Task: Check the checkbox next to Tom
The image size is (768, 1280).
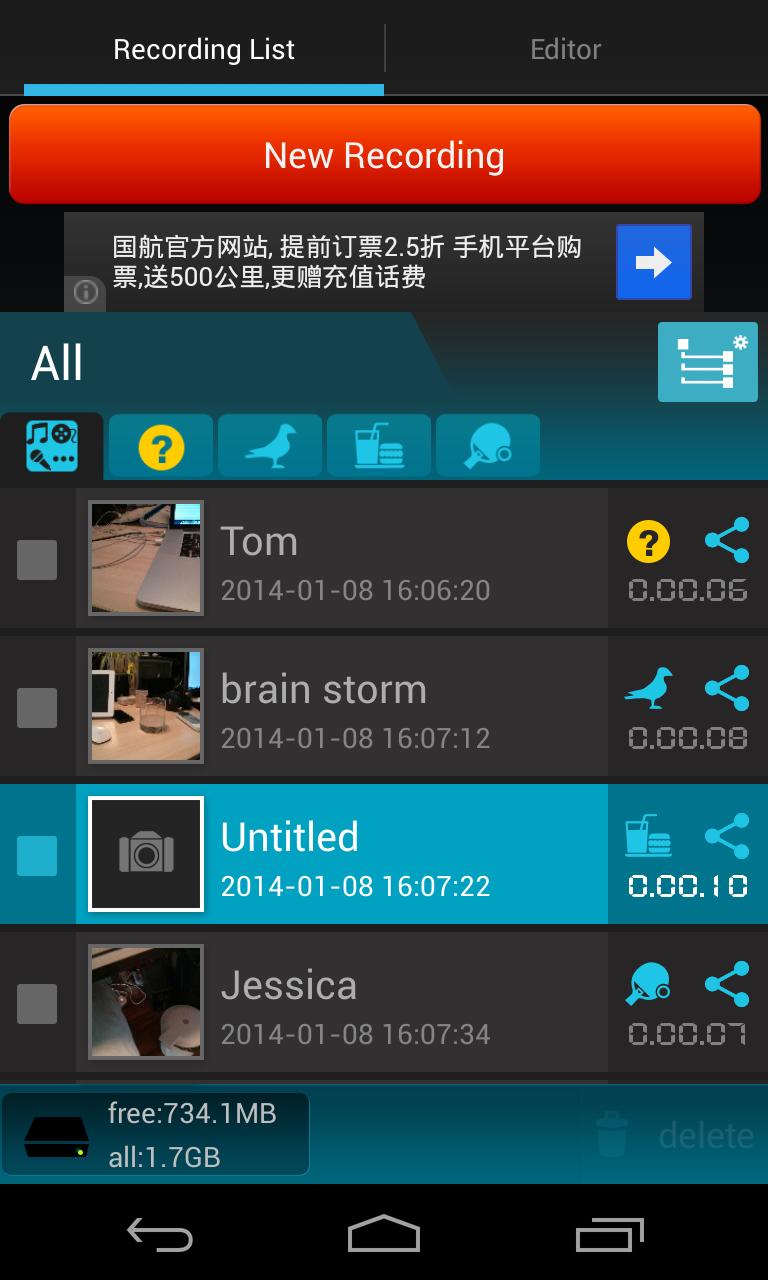Action: [x=36, y=560]
